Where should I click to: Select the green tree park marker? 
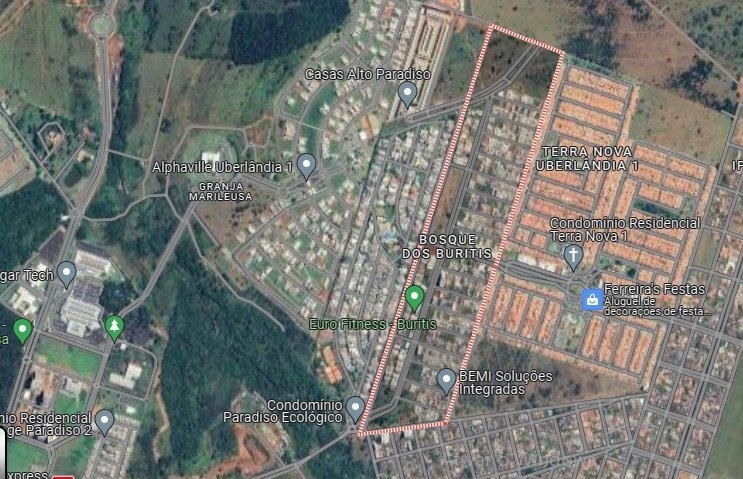(116, 326)
